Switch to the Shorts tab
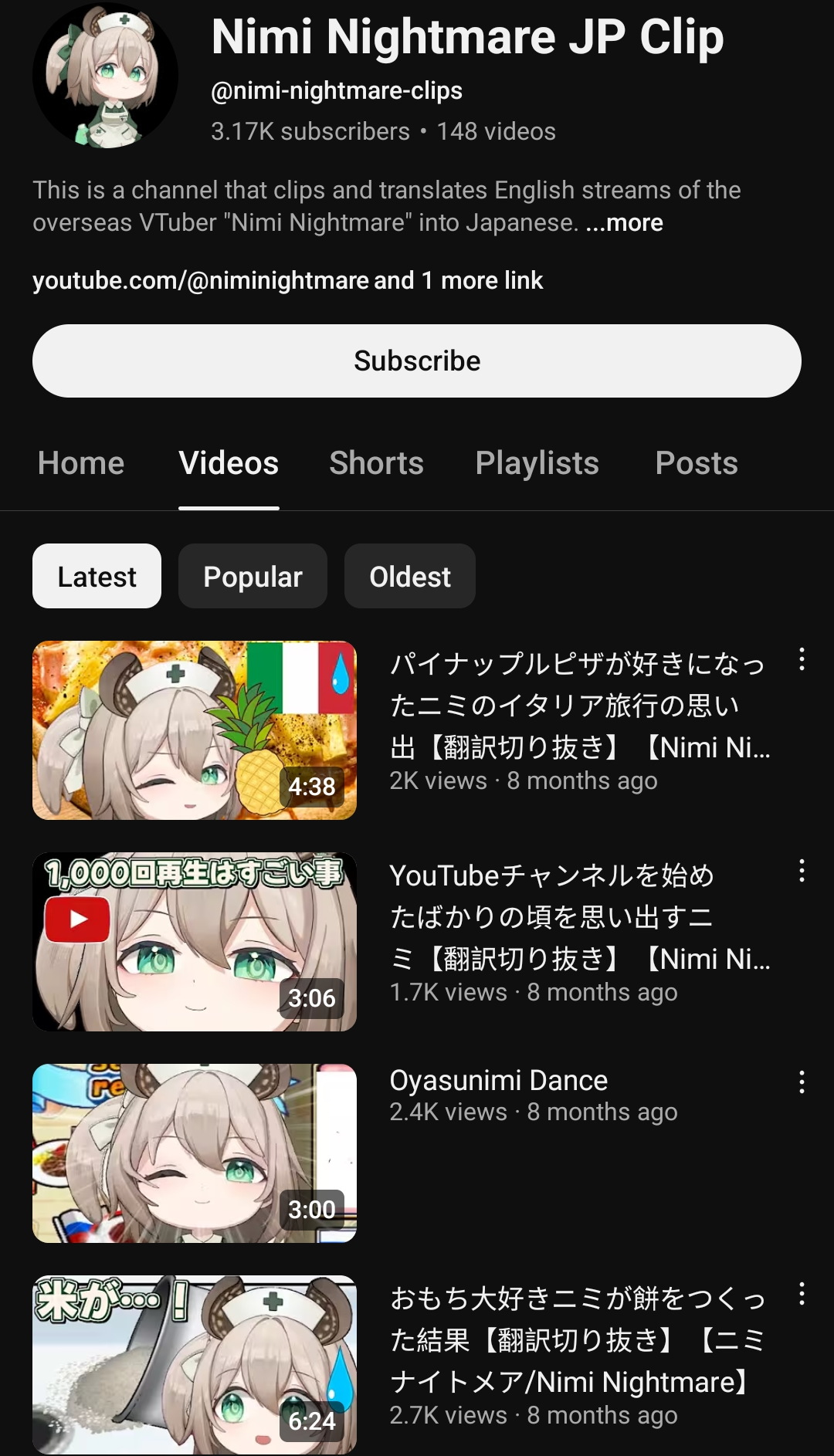The width and height of the screenshot is (834, 1456). [376, 463]
